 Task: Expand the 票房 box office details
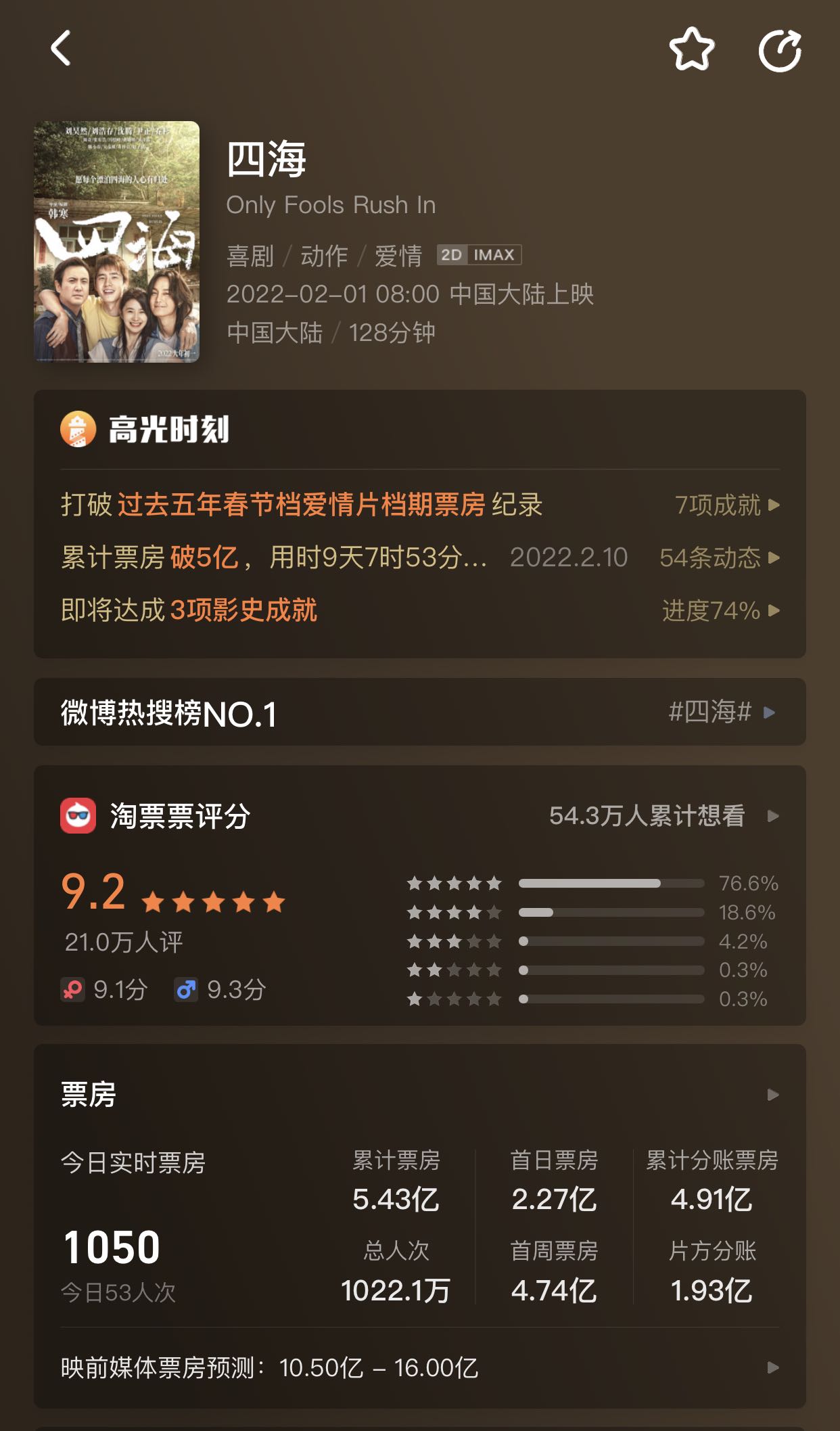point(773,1095)
